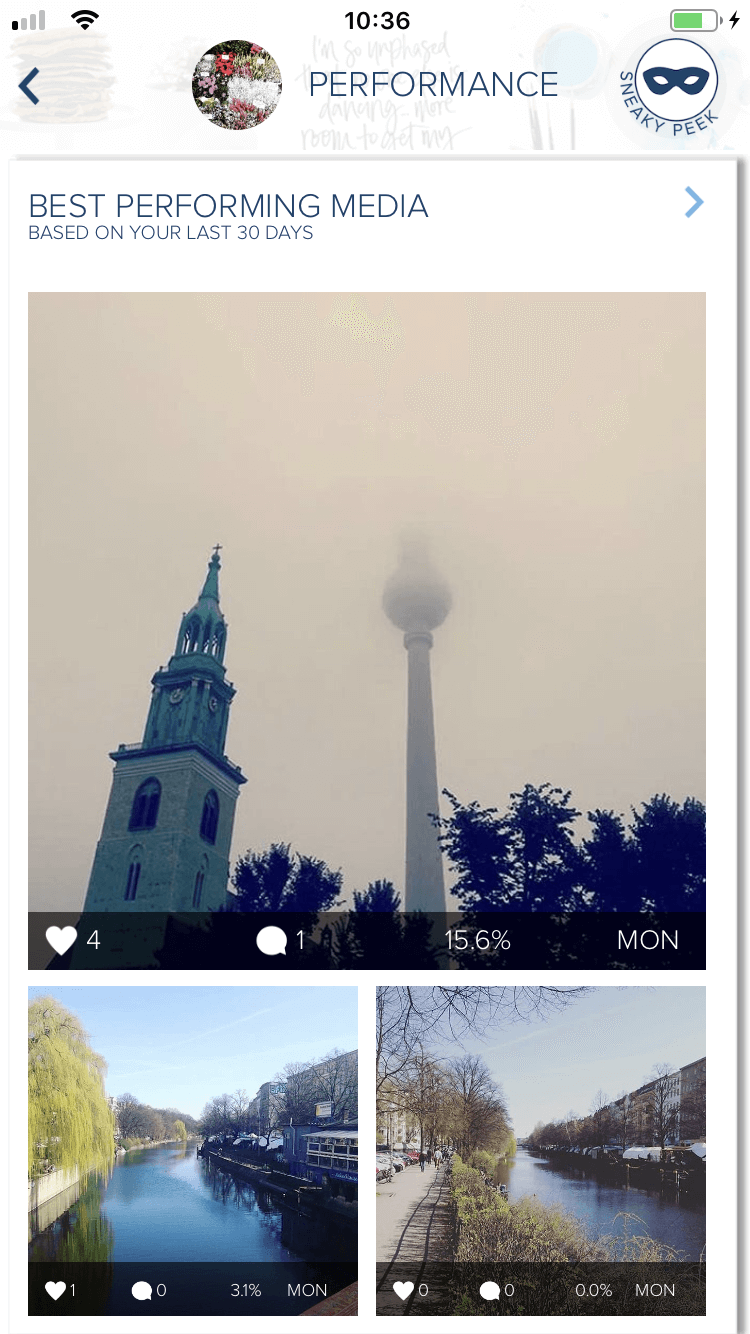The height and width of the screenshot is (1334, 750).
Task: Open the Sneaky Peek mask button
Action: (x=676, y=84)
